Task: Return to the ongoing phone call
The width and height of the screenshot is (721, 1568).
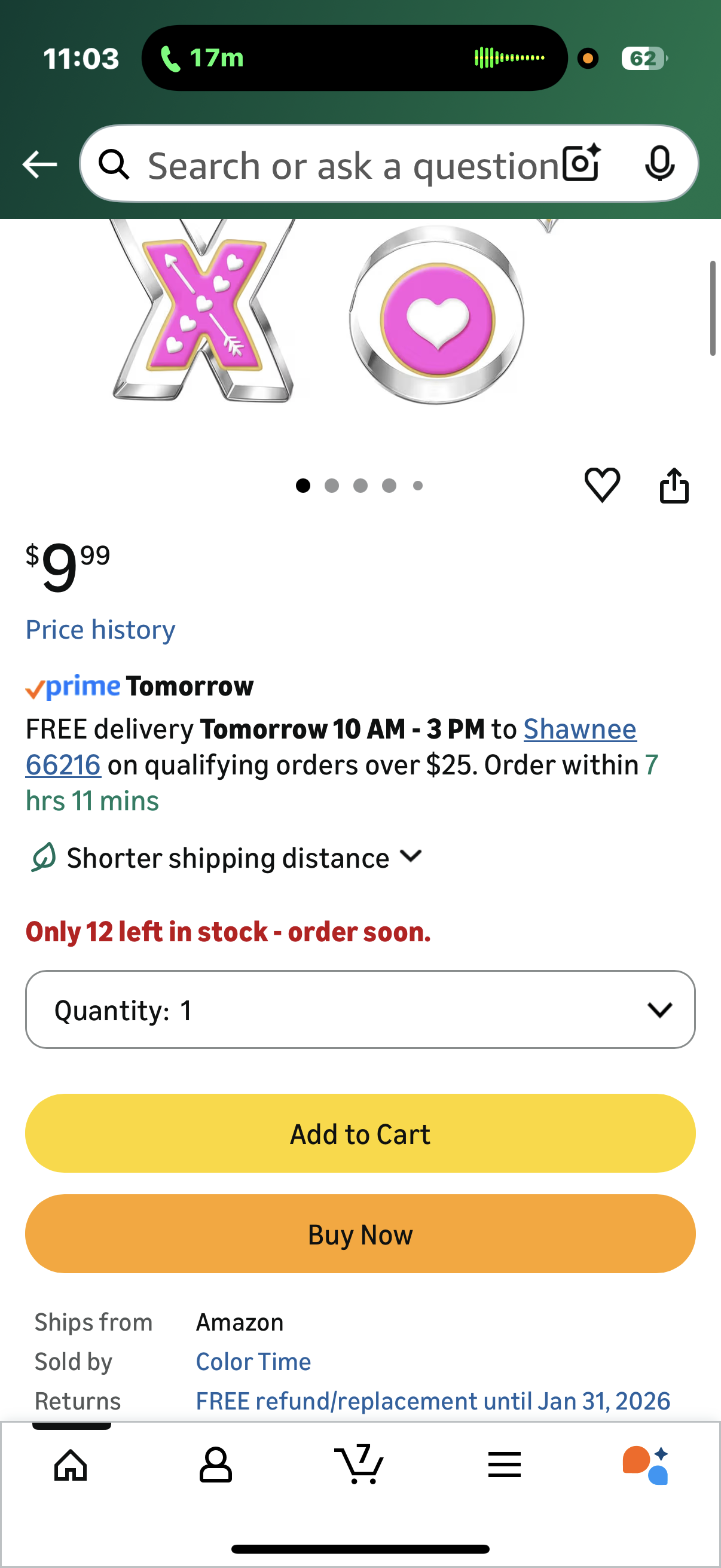Action: (x=202, y=59)
